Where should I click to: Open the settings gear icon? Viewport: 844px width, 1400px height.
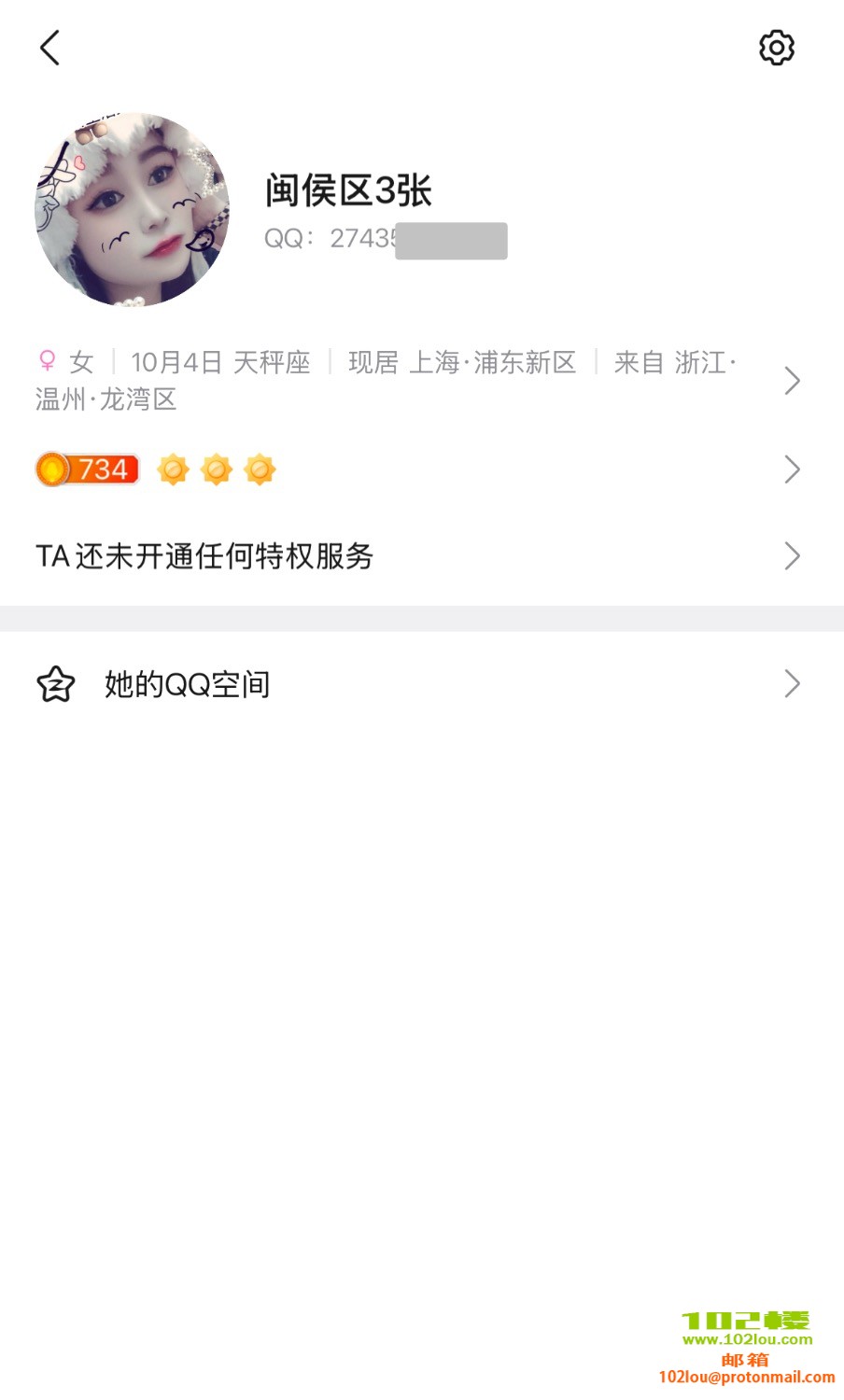[776, 48]
